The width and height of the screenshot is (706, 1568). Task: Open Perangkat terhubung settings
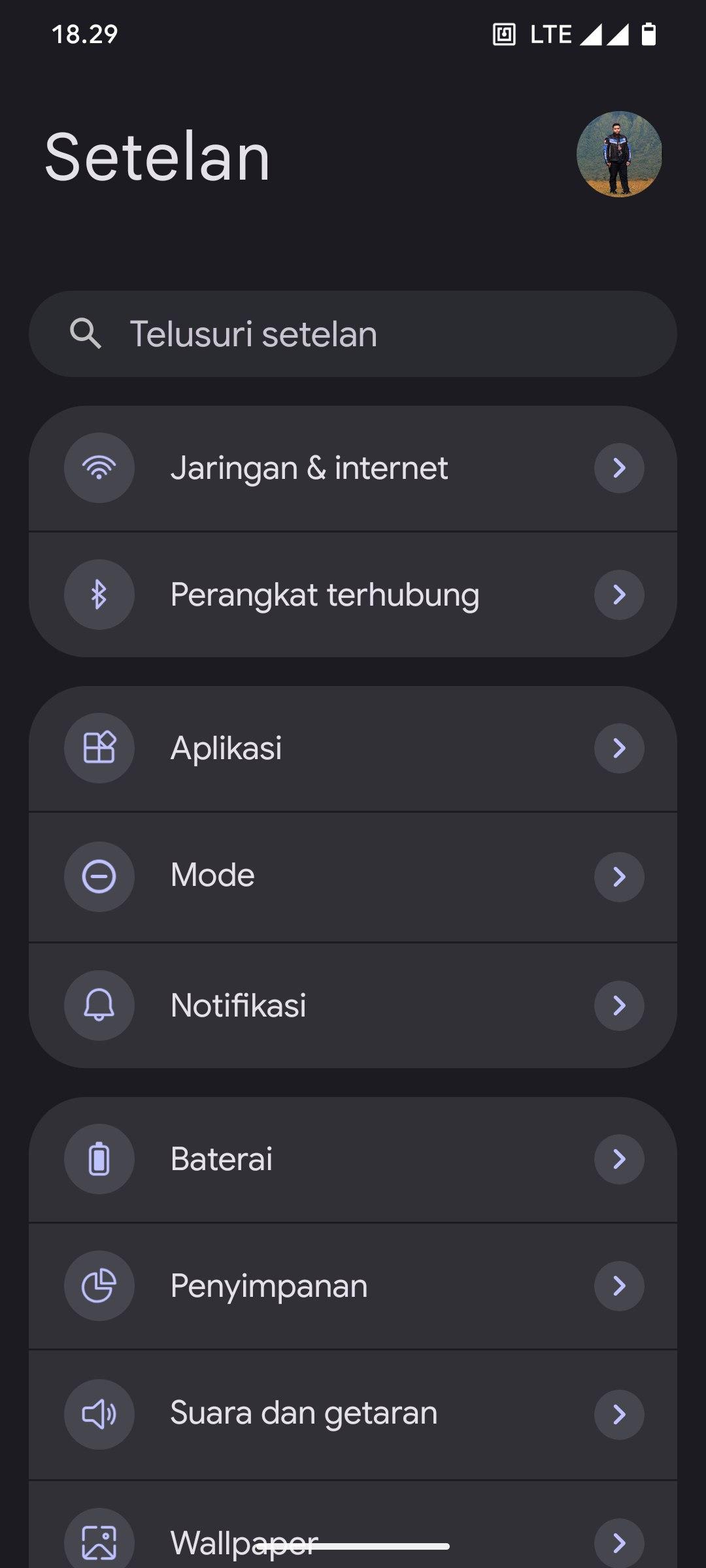[x=353, y=595]
